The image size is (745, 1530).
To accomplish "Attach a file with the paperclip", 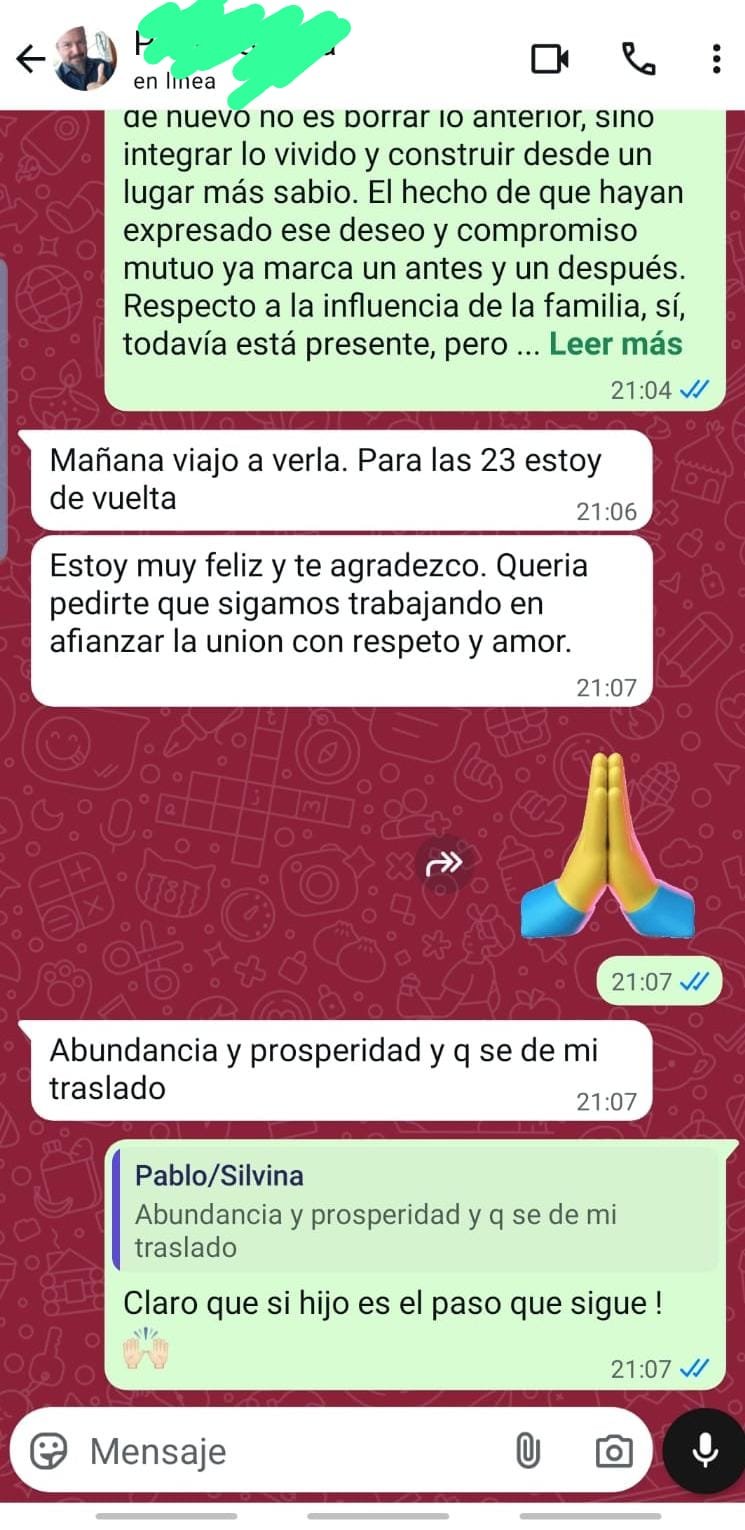I will [527, 1450].
